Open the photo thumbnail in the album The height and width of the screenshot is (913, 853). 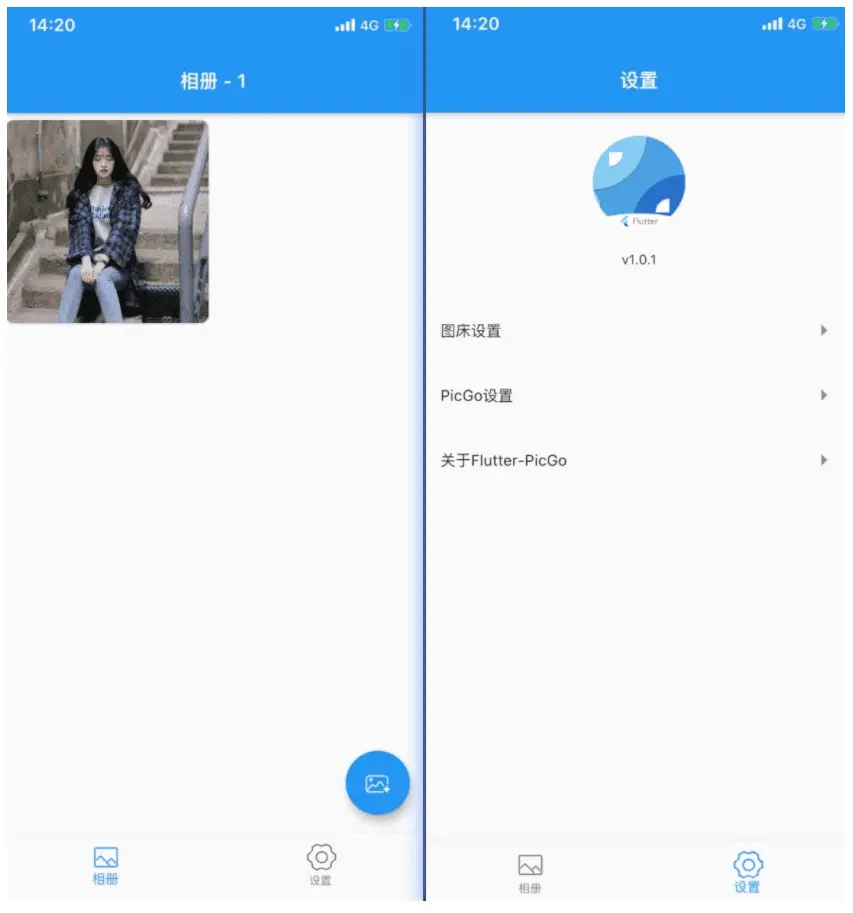pyautogui.click(x=108, y=221)
